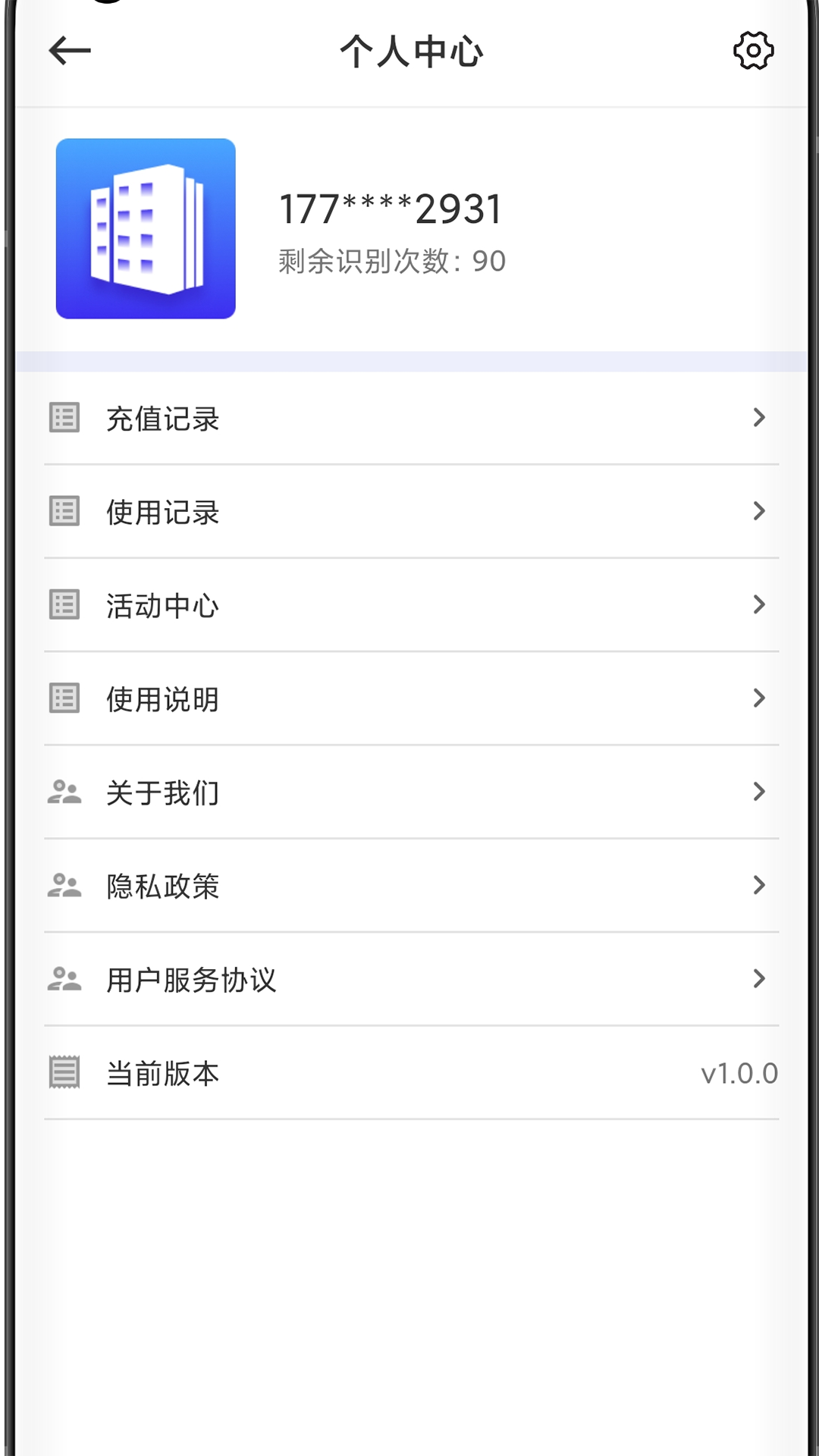The width and height of the screenshot is (819, 1456).
Task: Expand the 用户服务协议 chevron
Action: tap(760, 978)
